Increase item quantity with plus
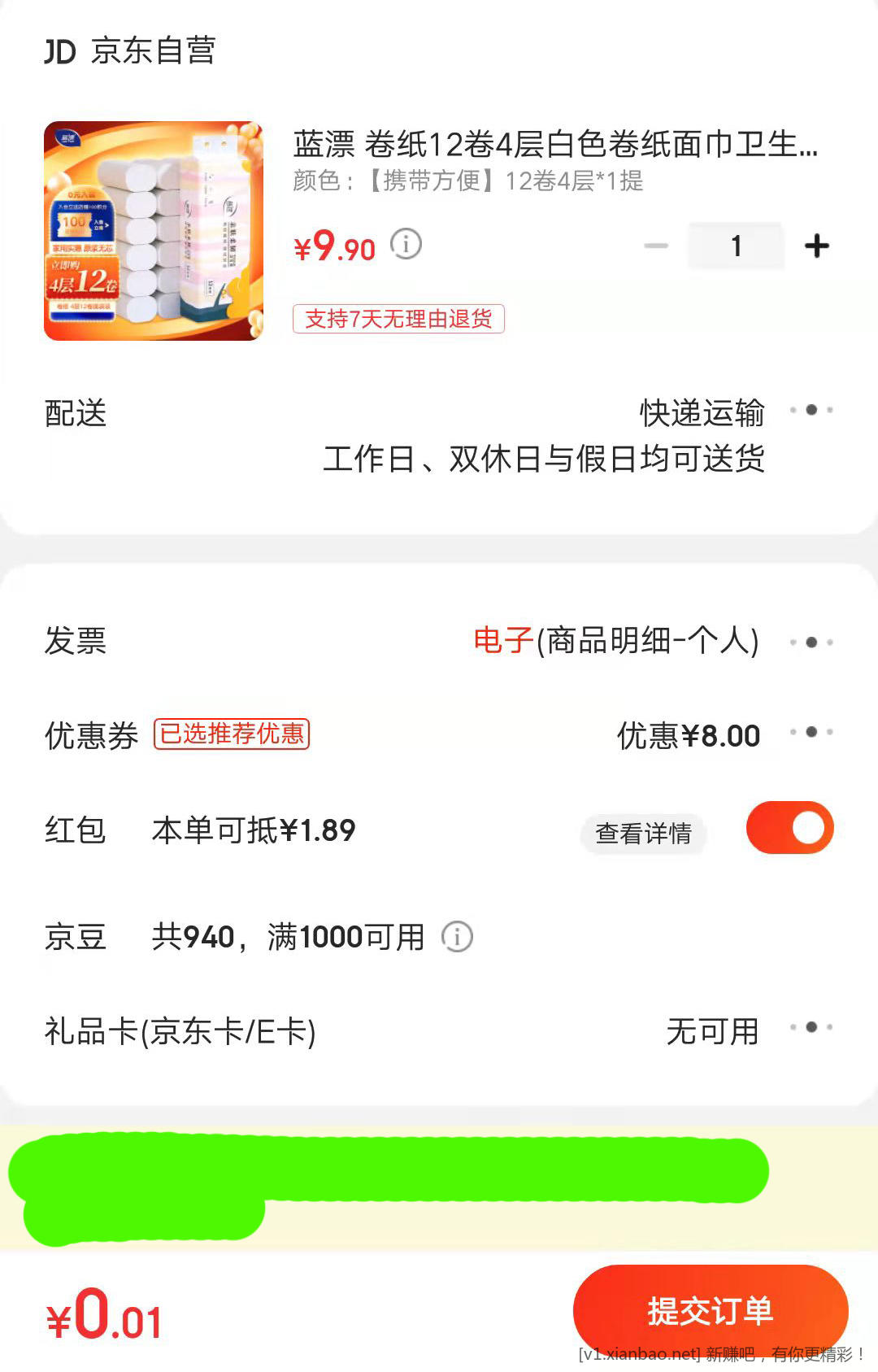 point(816,246)
